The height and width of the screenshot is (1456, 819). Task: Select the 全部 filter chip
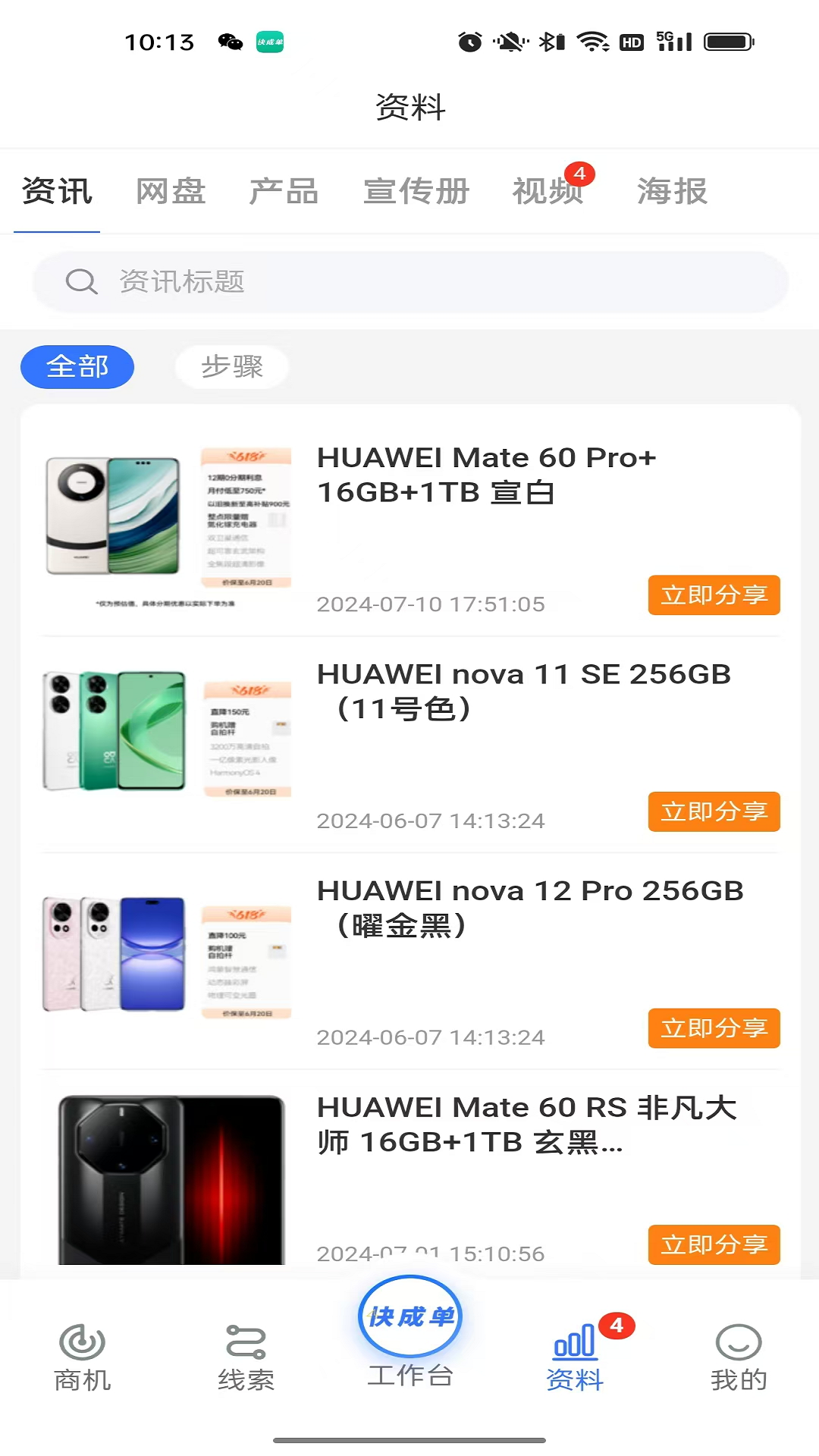[77, 367]
